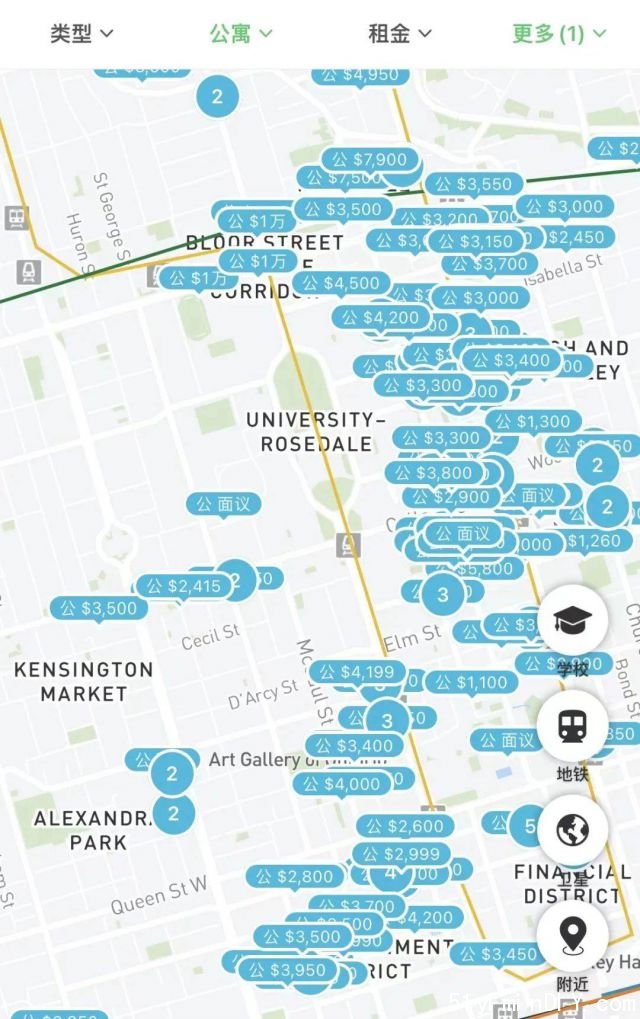Open the $2,600 listing marker
Image resolution: width=640 pixels, height=1019 pixels.
pyautogui.click(x=406, y=826)
